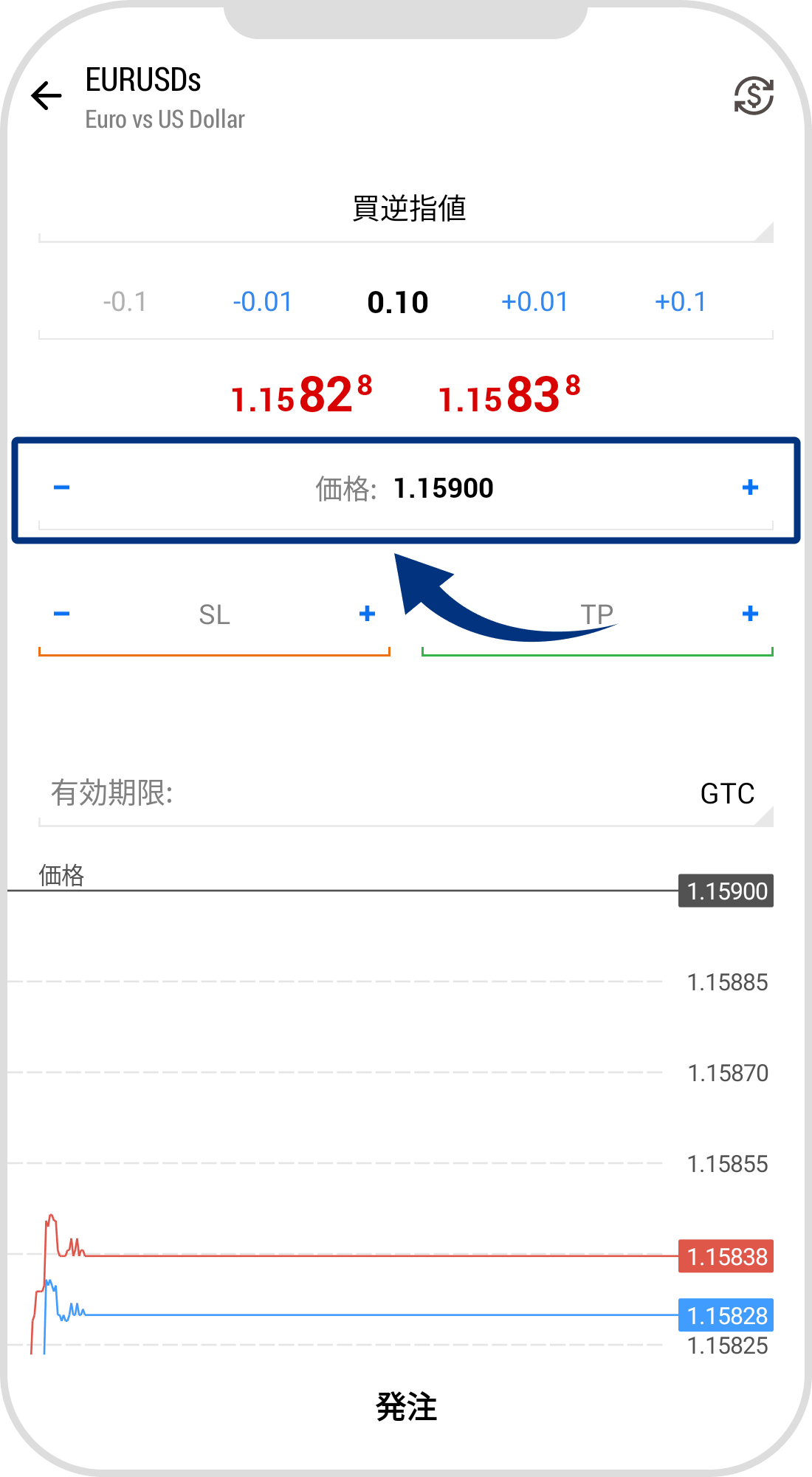Tap 発注 to place the order
This screenshot has width=812, height=1477.
pyautogui.click(x=406, y=1409)
